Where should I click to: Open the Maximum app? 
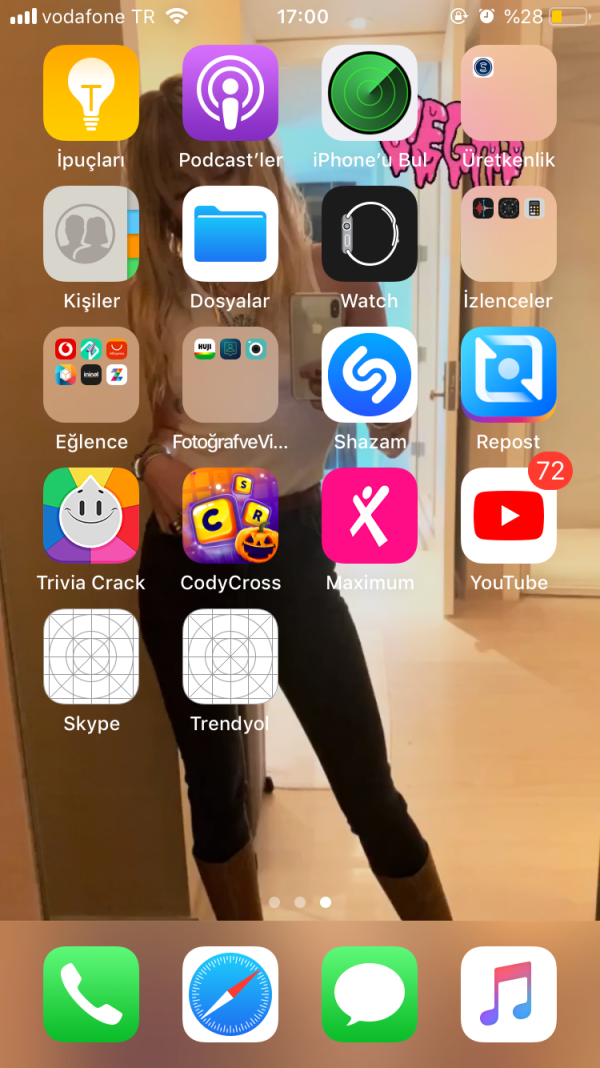(369, 516)
